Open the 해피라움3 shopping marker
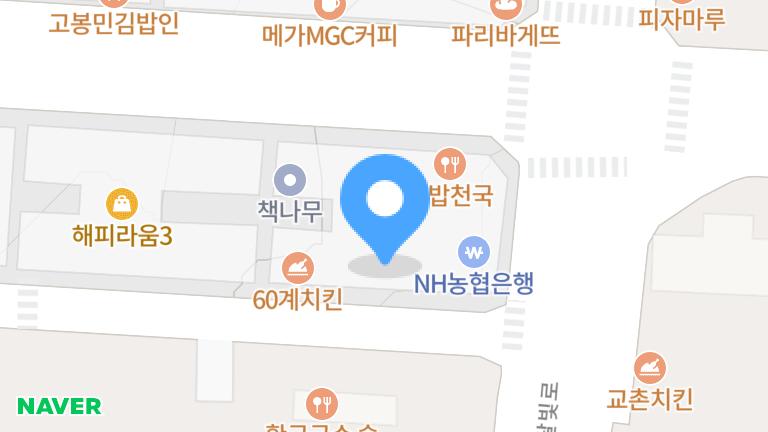768x432 pixels. (122, 204)
